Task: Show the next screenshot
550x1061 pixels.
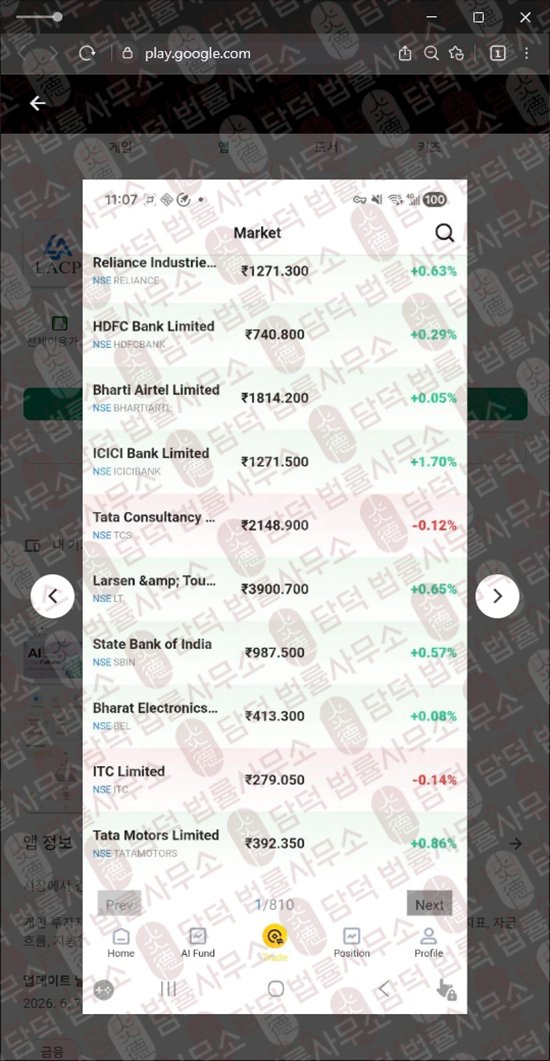Action: 497,595
